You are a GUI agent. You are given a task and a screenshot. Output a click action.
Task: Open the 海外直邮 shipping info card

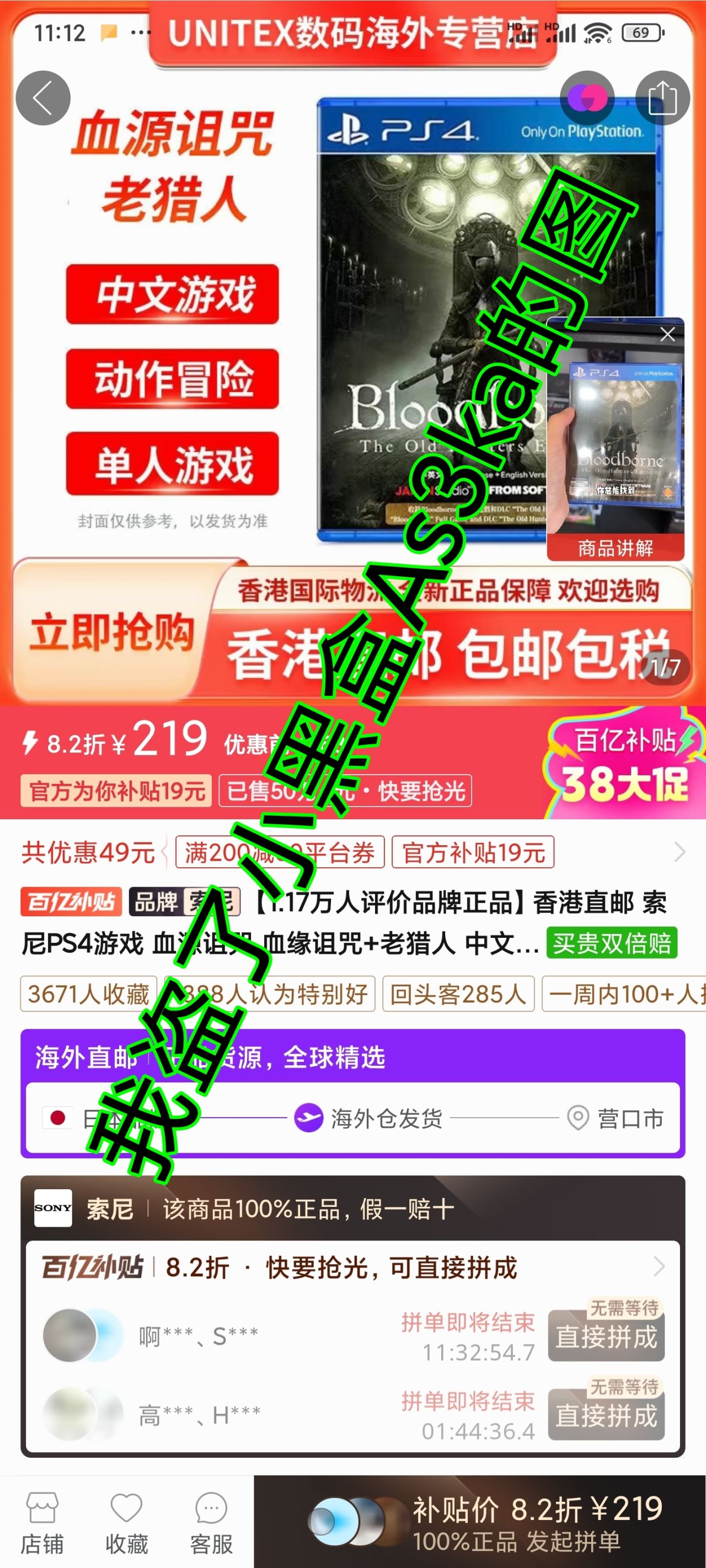click(x=352, y=1093)
